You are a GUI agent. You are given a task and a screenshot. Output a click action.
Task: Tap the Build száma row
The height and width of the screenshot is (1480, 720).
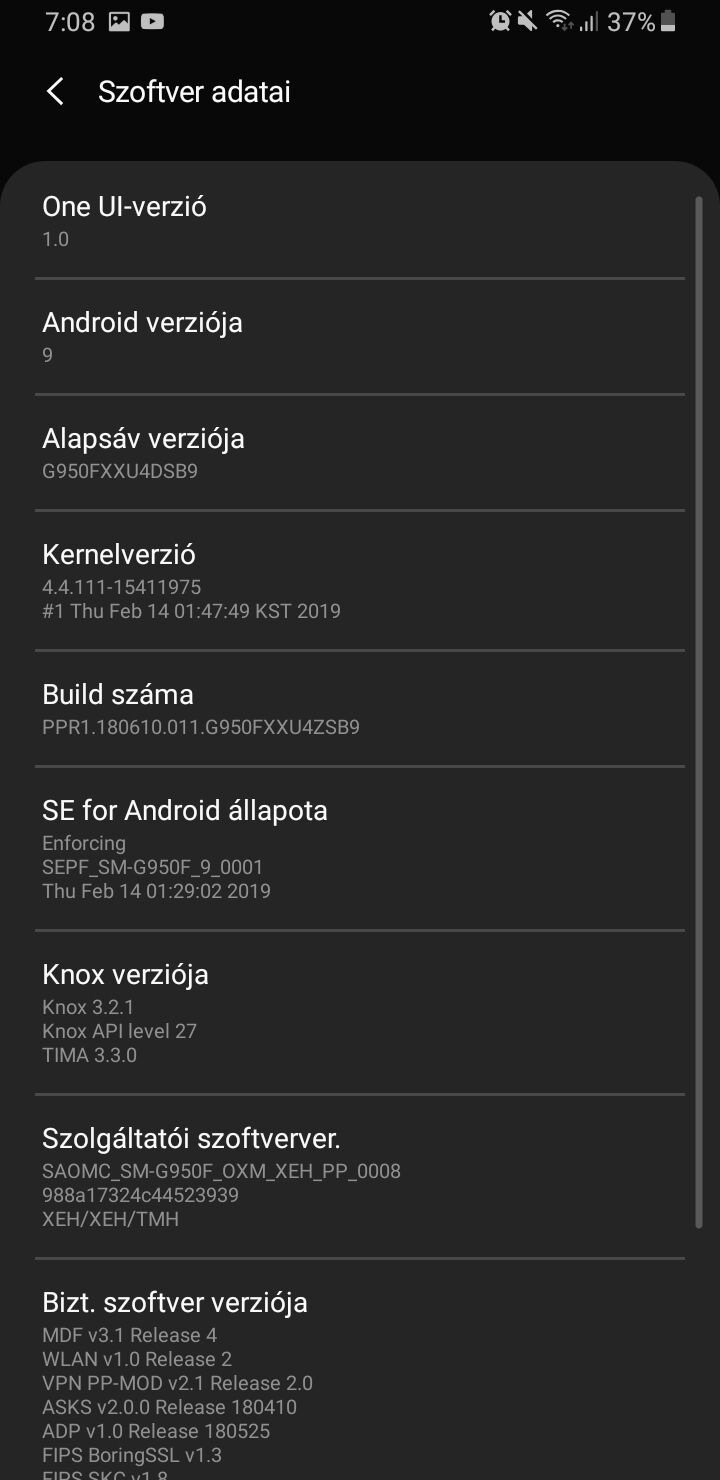(360, 709)
